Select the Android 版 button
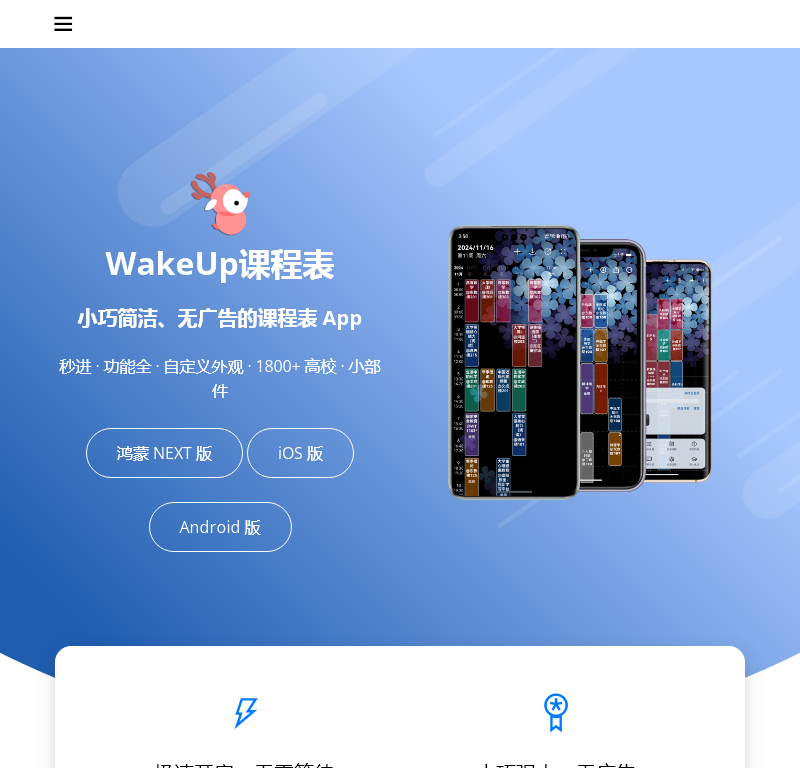The width and height of the screenshot is (800, 768). coord(220,527)
